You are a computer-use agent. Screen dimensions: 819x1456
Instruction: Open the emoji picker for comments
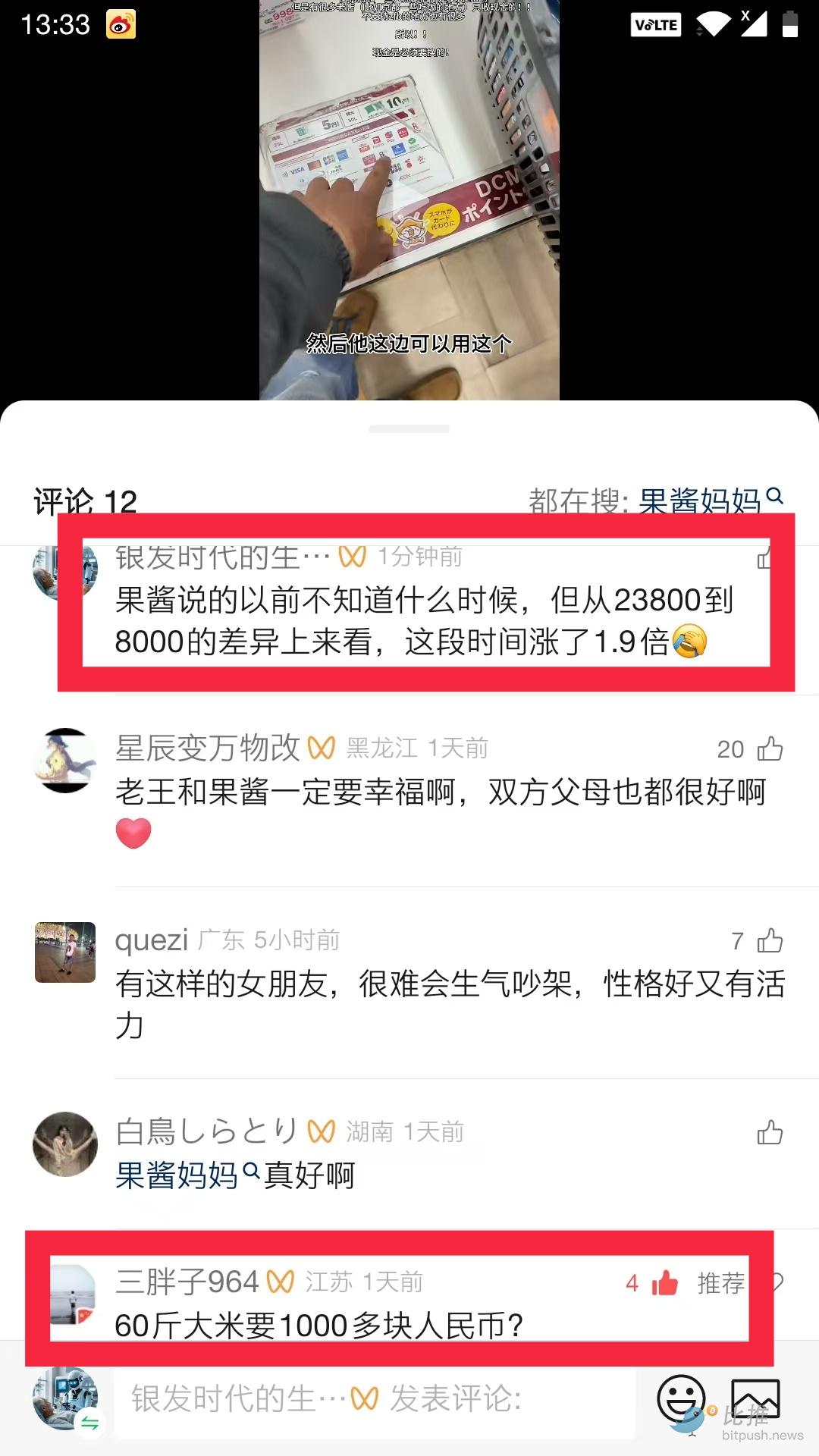(680, 1399)
